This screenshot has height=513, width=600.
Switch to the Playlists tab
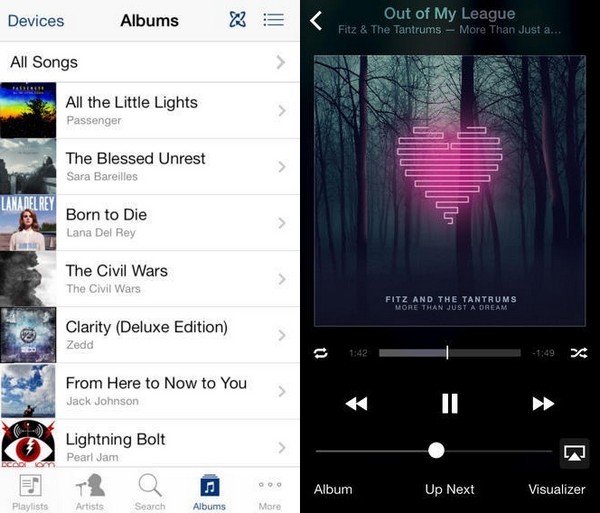point(30,492)
